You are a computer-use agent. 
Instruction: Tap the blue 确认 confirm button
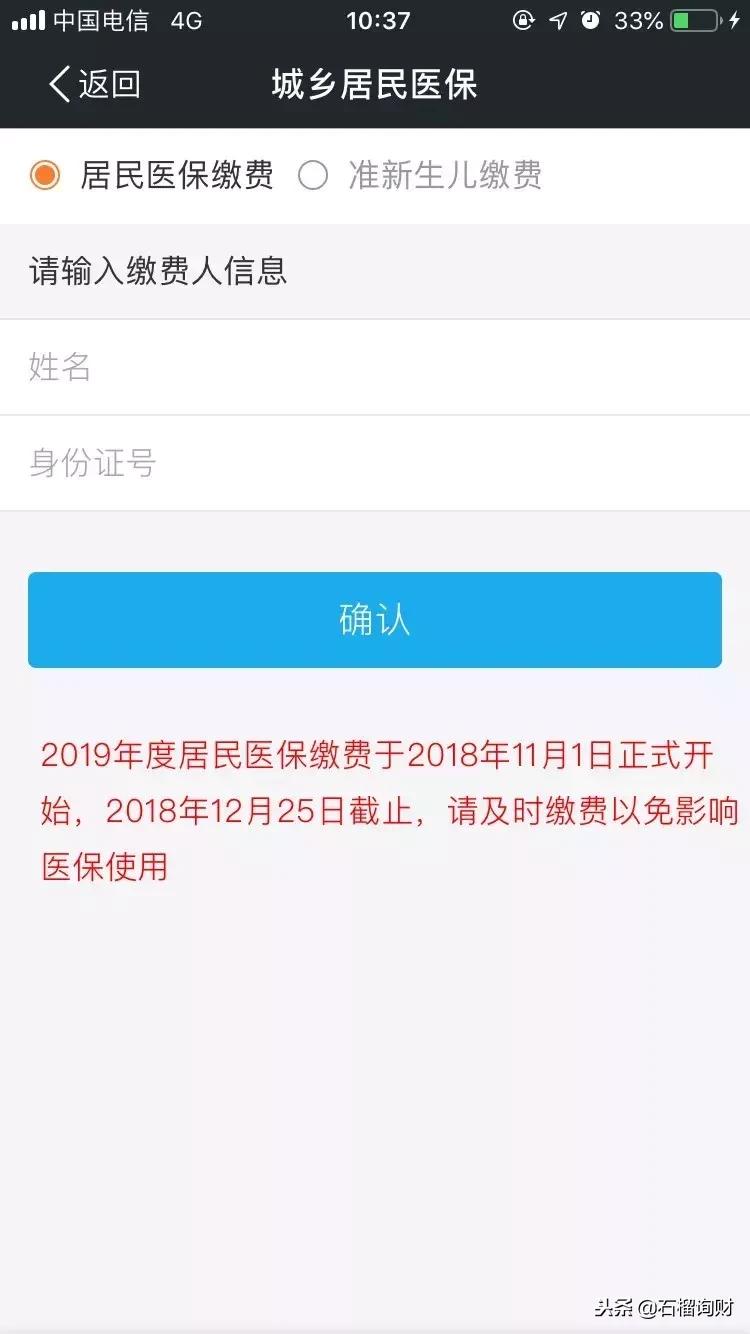pyautogui.click(x=374, y=620)
